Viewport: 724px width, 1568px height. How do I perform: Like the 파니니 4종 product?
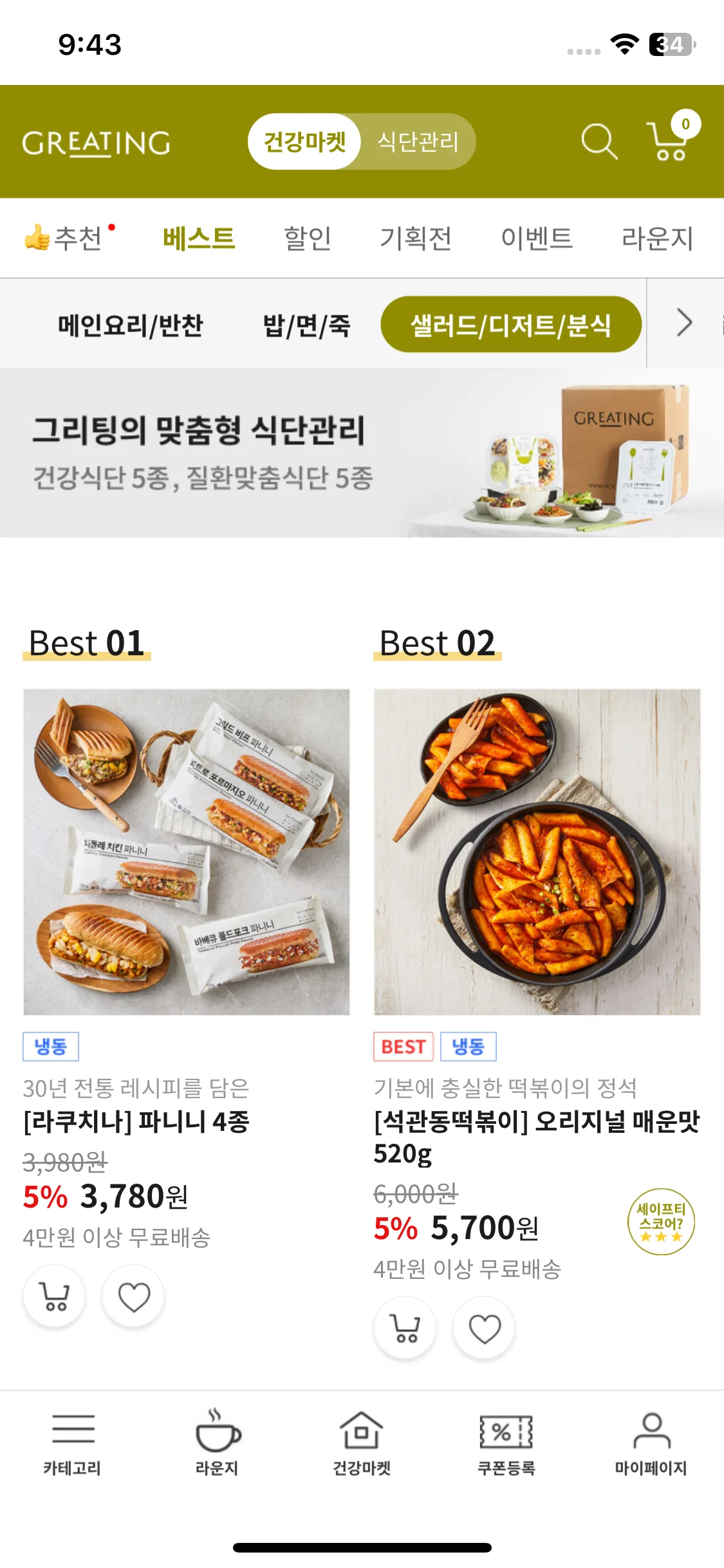[134, 1296]
